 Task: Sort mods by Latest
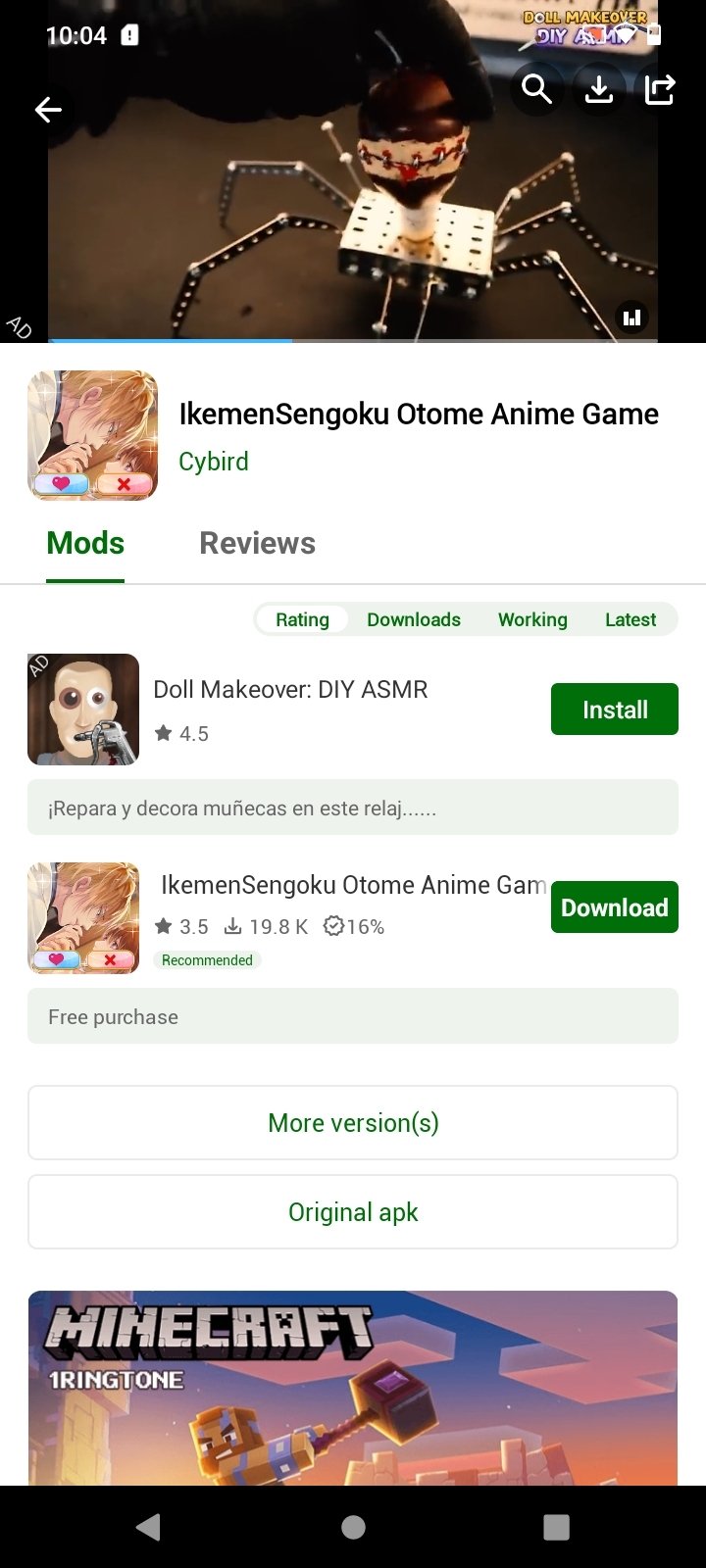tap(630, 619)
